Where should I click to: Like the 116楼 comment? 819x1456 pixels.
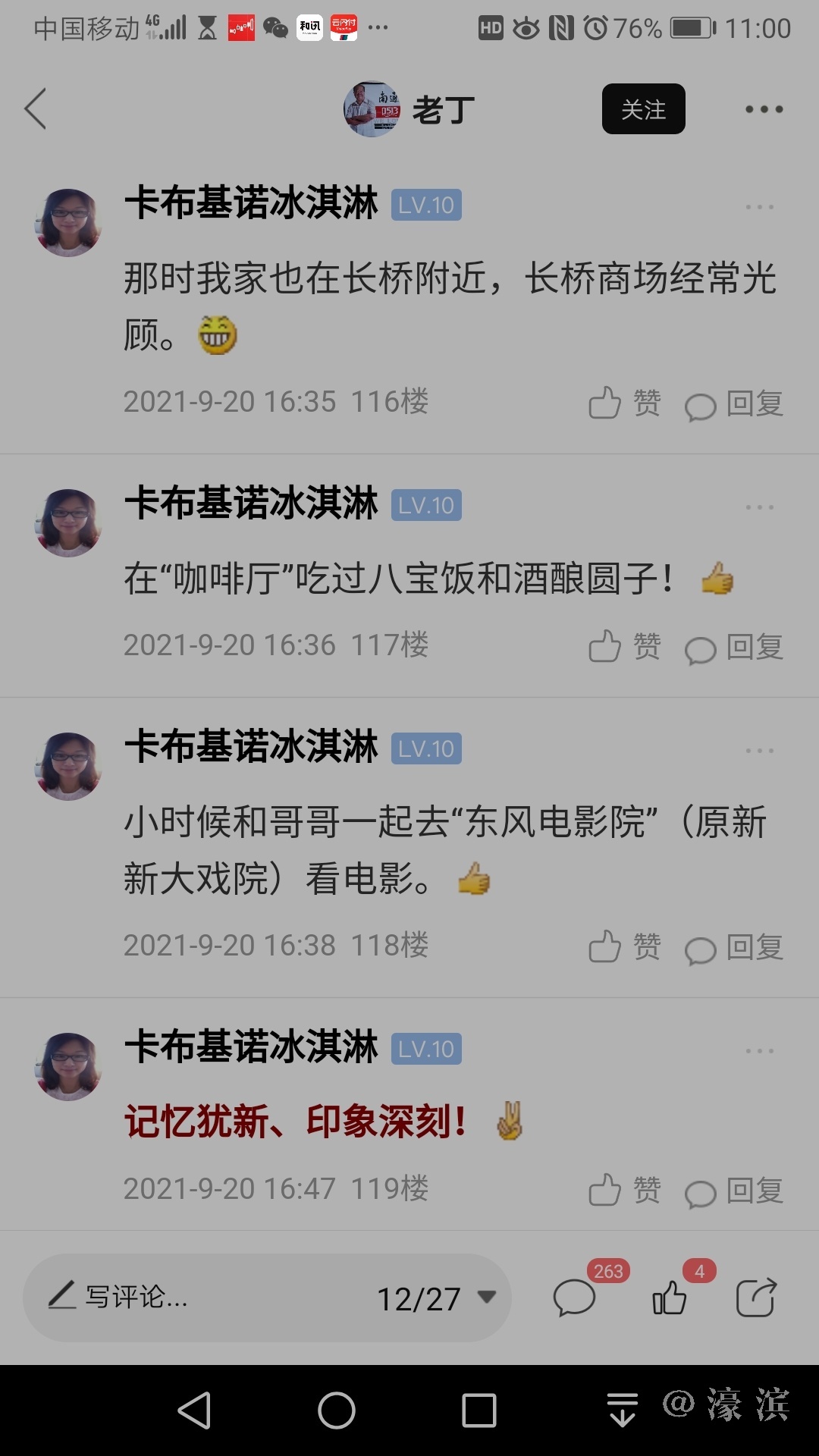pos(624,403)
